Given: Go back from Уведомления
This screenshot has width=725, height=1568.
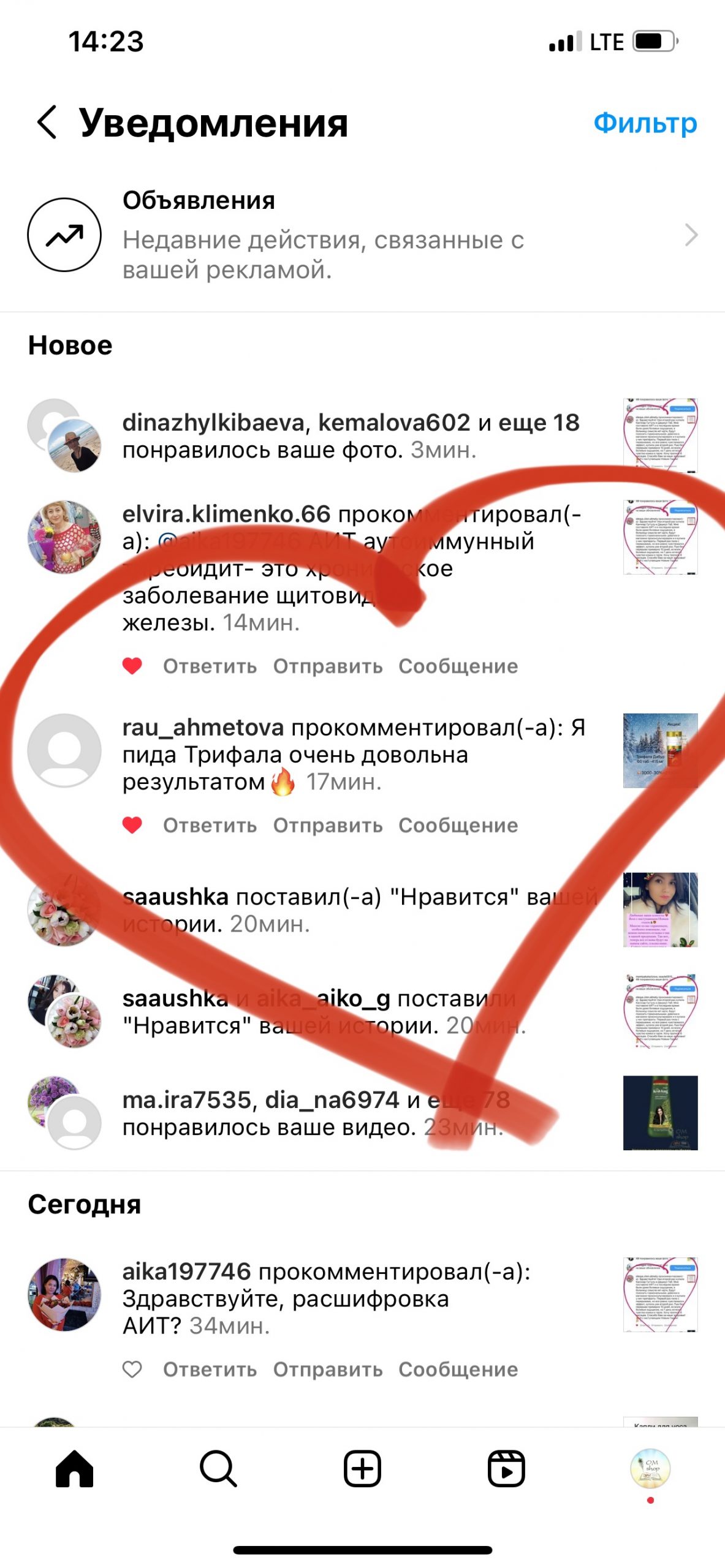Looking at the screenshot, I should (47, 122).
